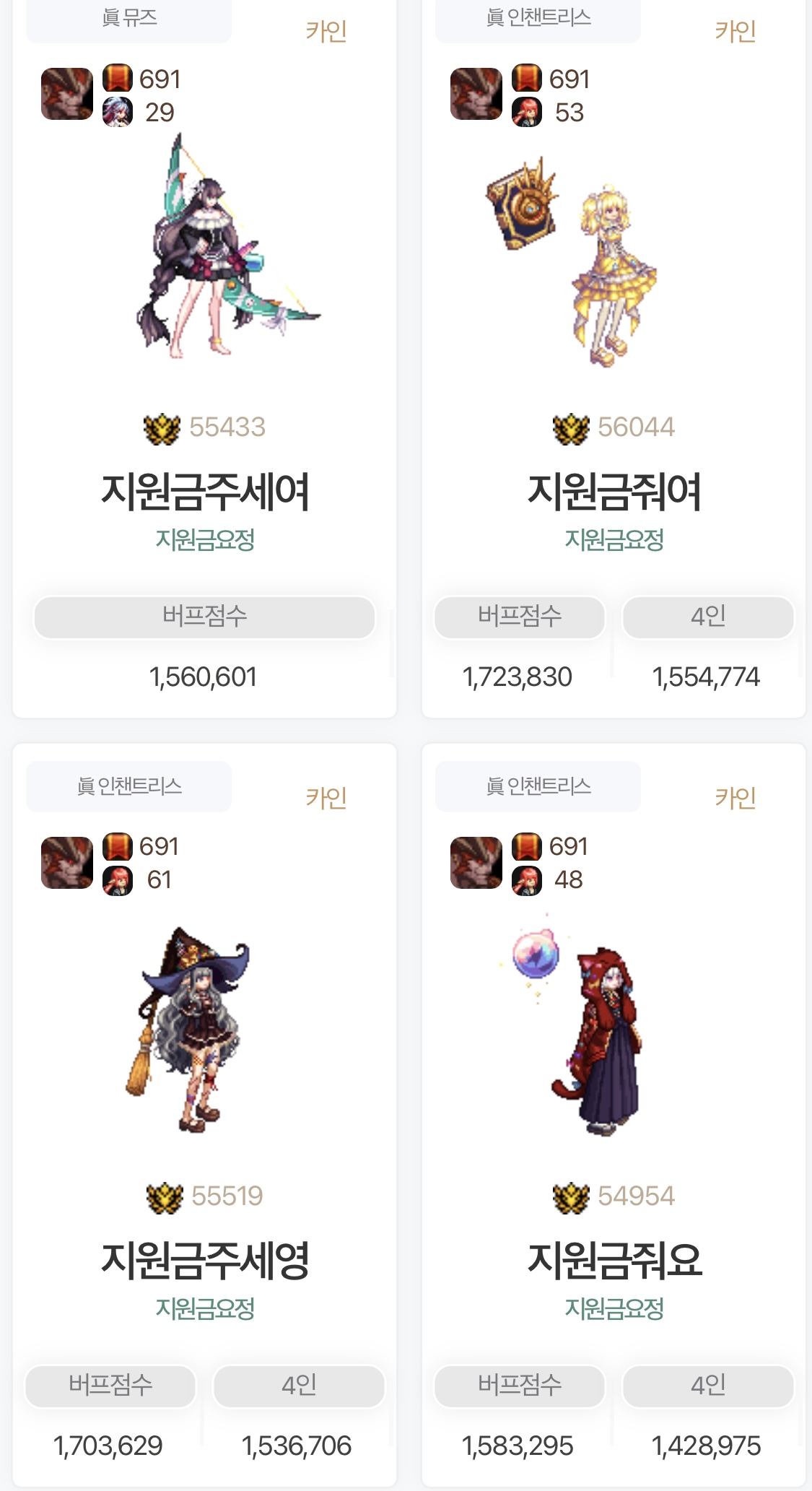Open the 지원금줘요 character card
Viewport: 812px width, 1491px height.
click(x=614, y=1261)
